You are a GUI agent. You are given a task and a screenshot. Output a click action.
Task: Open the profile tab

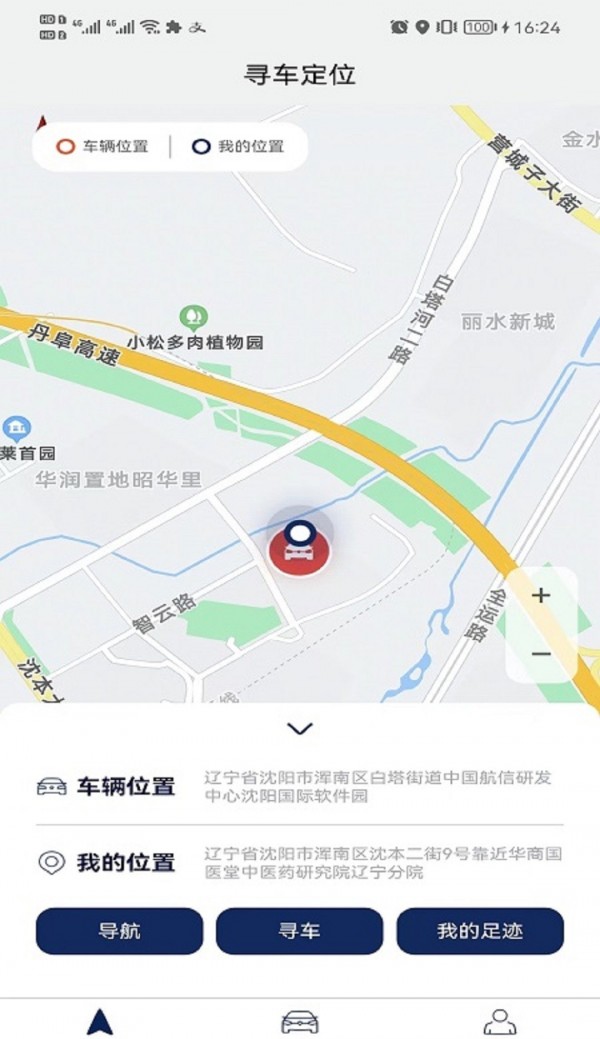[x=499, y=1021]
